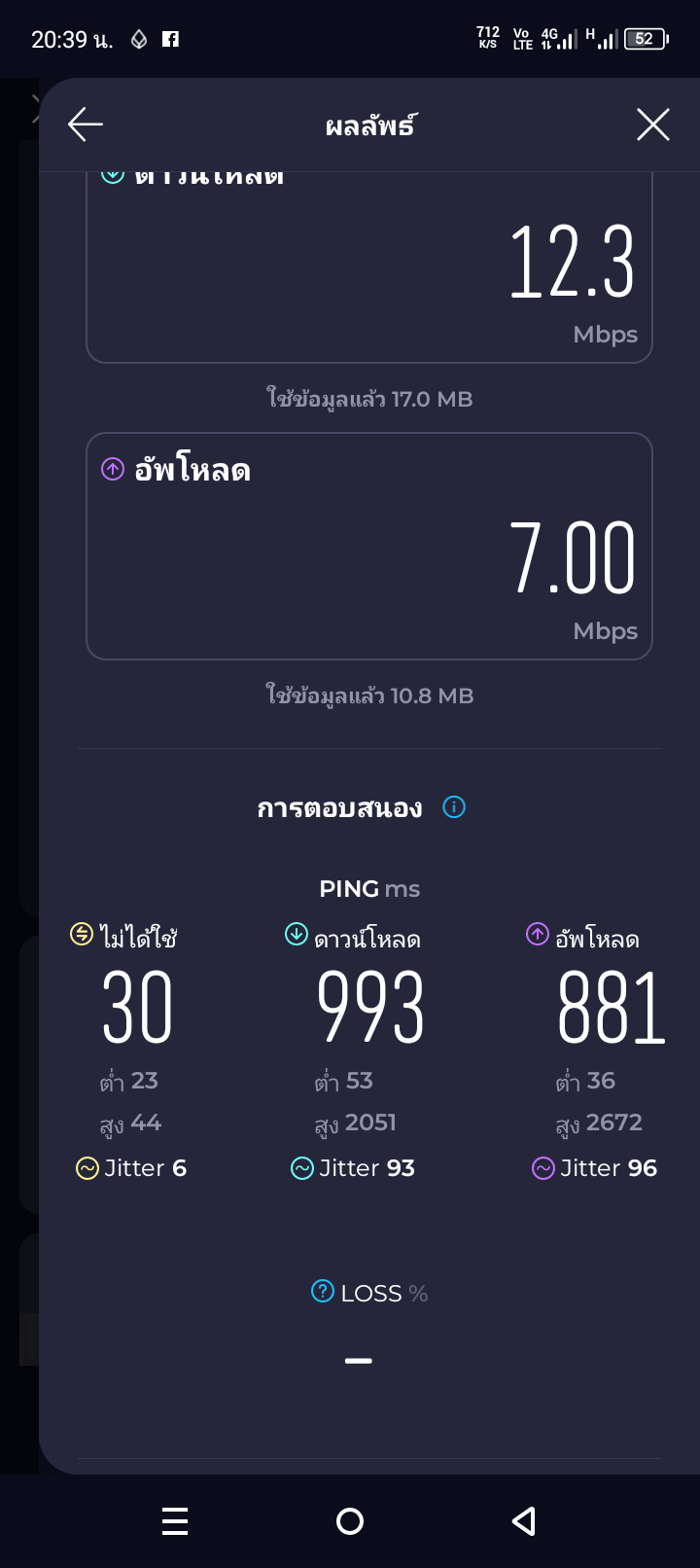Show help for the LOSS % question mark

coord(322,1291)
